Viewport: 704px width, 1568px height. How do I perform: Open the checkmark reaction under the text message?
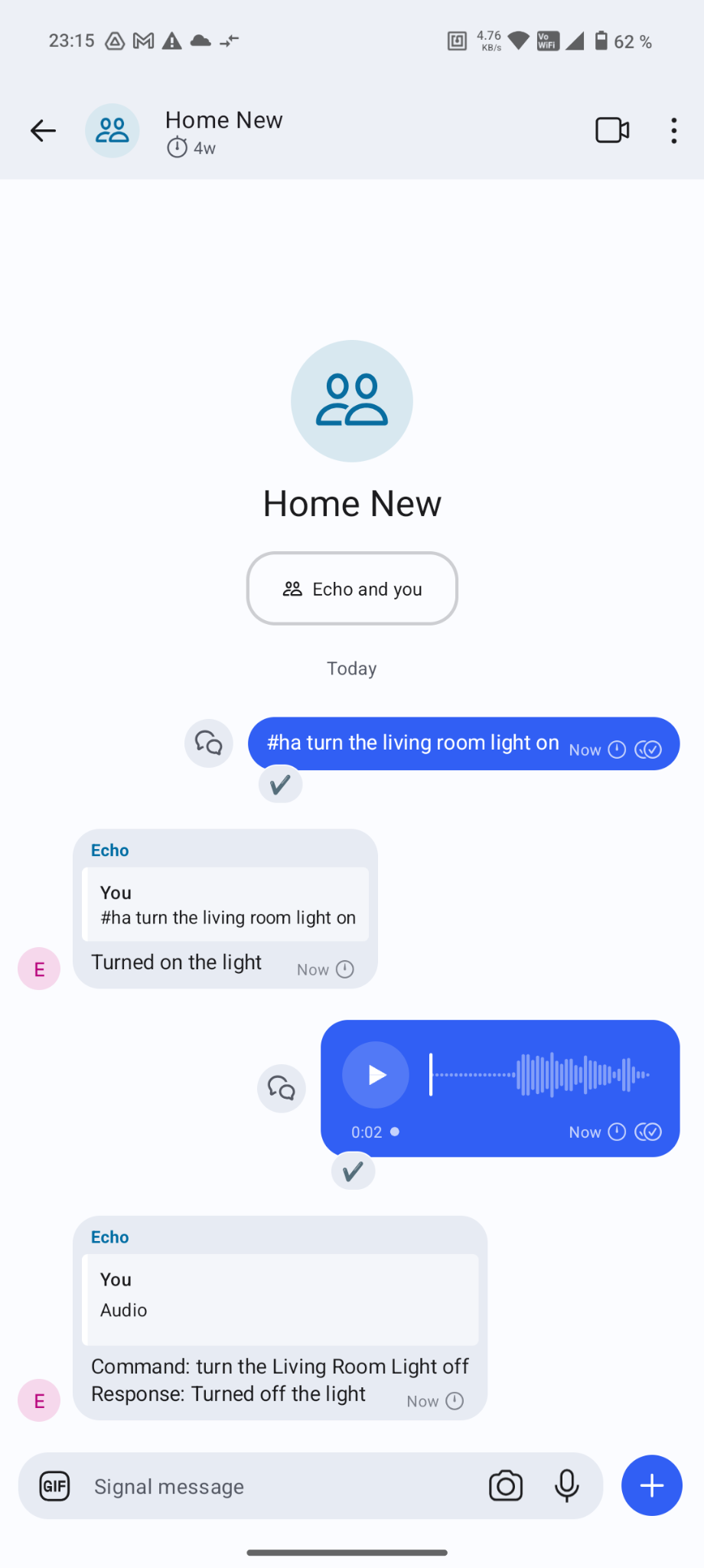[x=281, y=784]
